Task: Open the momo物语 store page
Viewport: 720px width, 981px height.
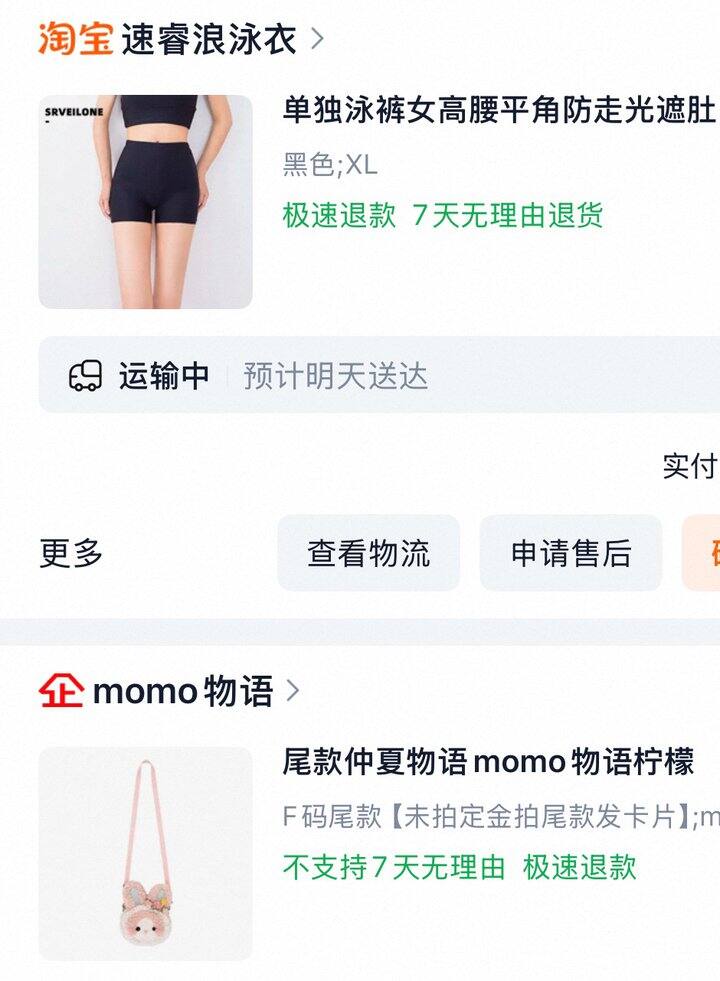Action: pos(183,691)
